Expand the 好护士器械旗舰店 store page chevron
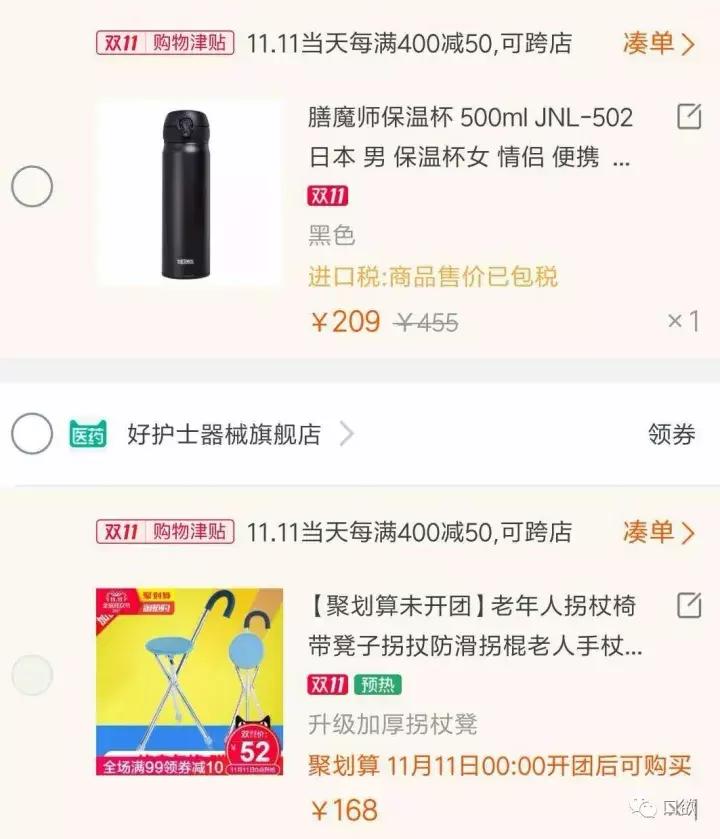Screen dimensions: 720x839 [x=347, y=434]
